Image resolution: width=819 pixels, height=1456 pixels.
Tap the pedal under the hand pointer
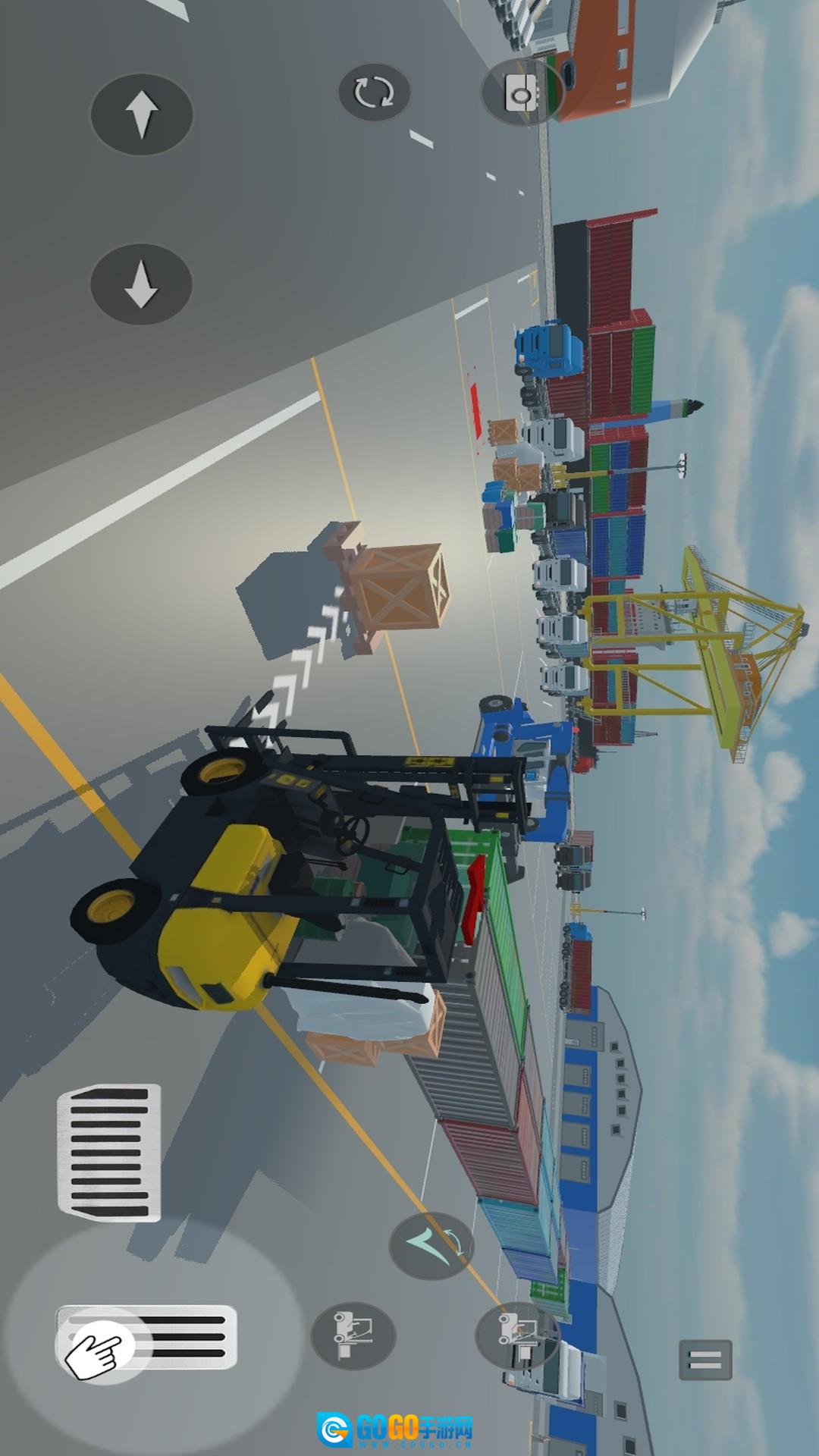tap(148, 1336)
